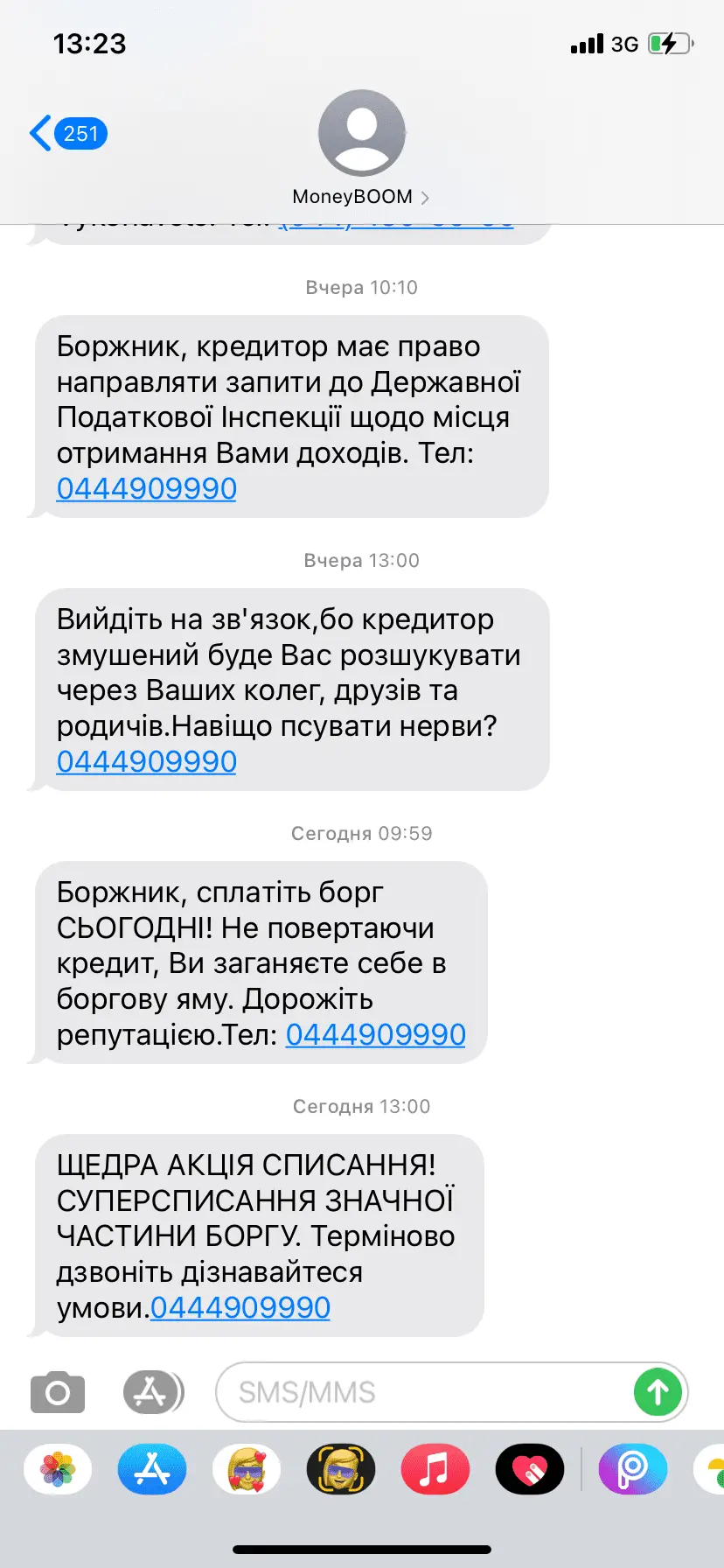Call the number in the Податкової Інспекції message
This screenshot has height=1568, width=724.
tap(147, 489)
